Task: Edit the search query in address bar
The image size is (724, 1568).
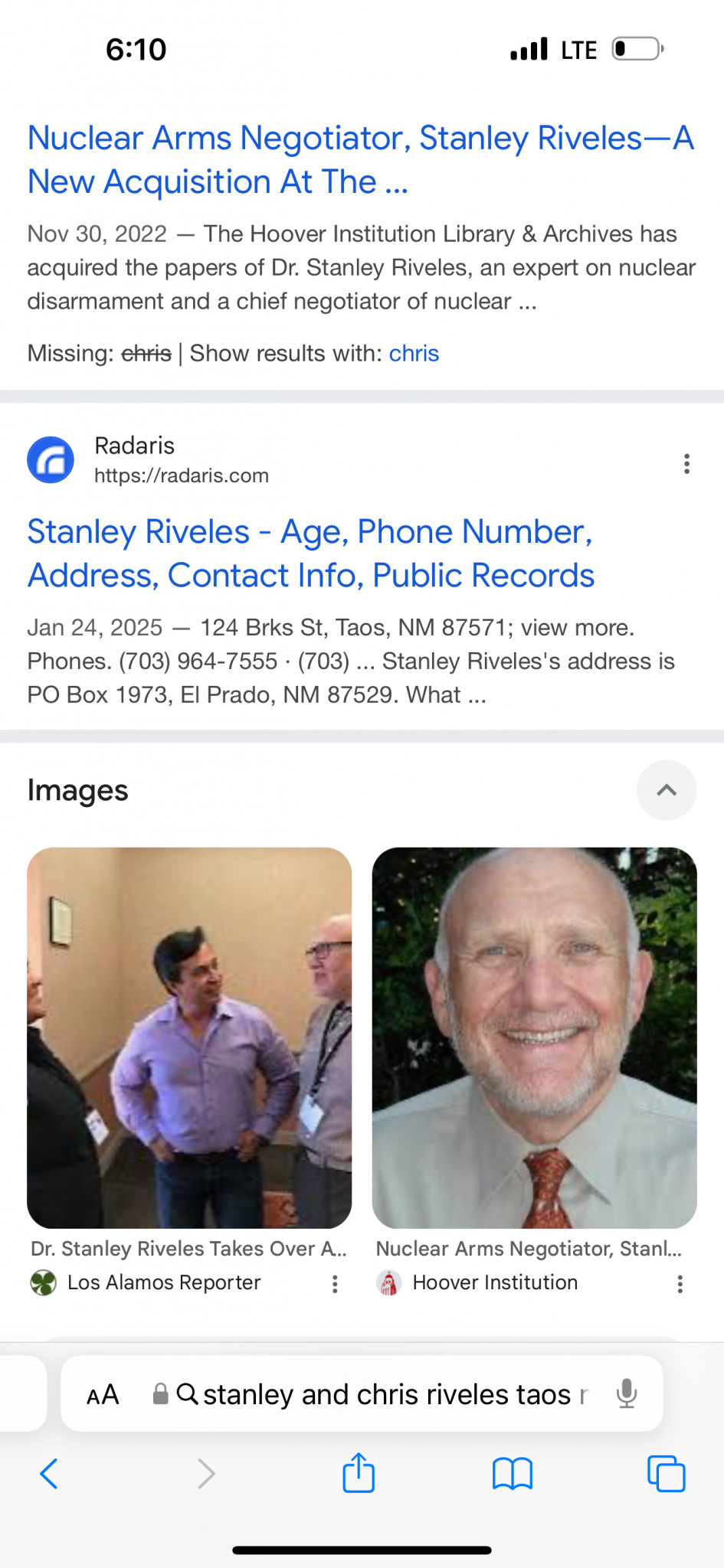Action: pos(387,1394)
